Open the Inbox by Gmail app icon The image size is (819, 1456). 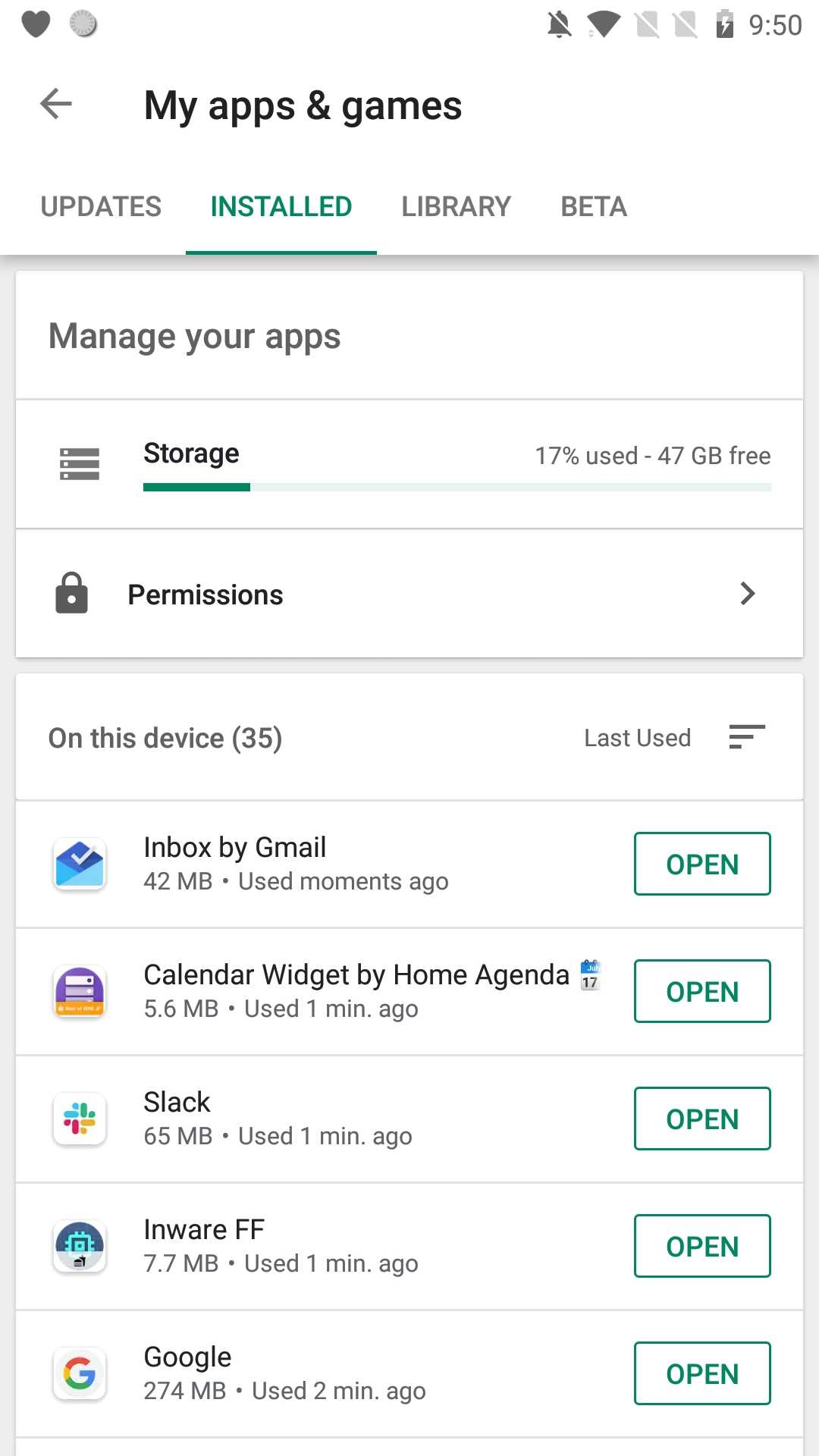79,864
